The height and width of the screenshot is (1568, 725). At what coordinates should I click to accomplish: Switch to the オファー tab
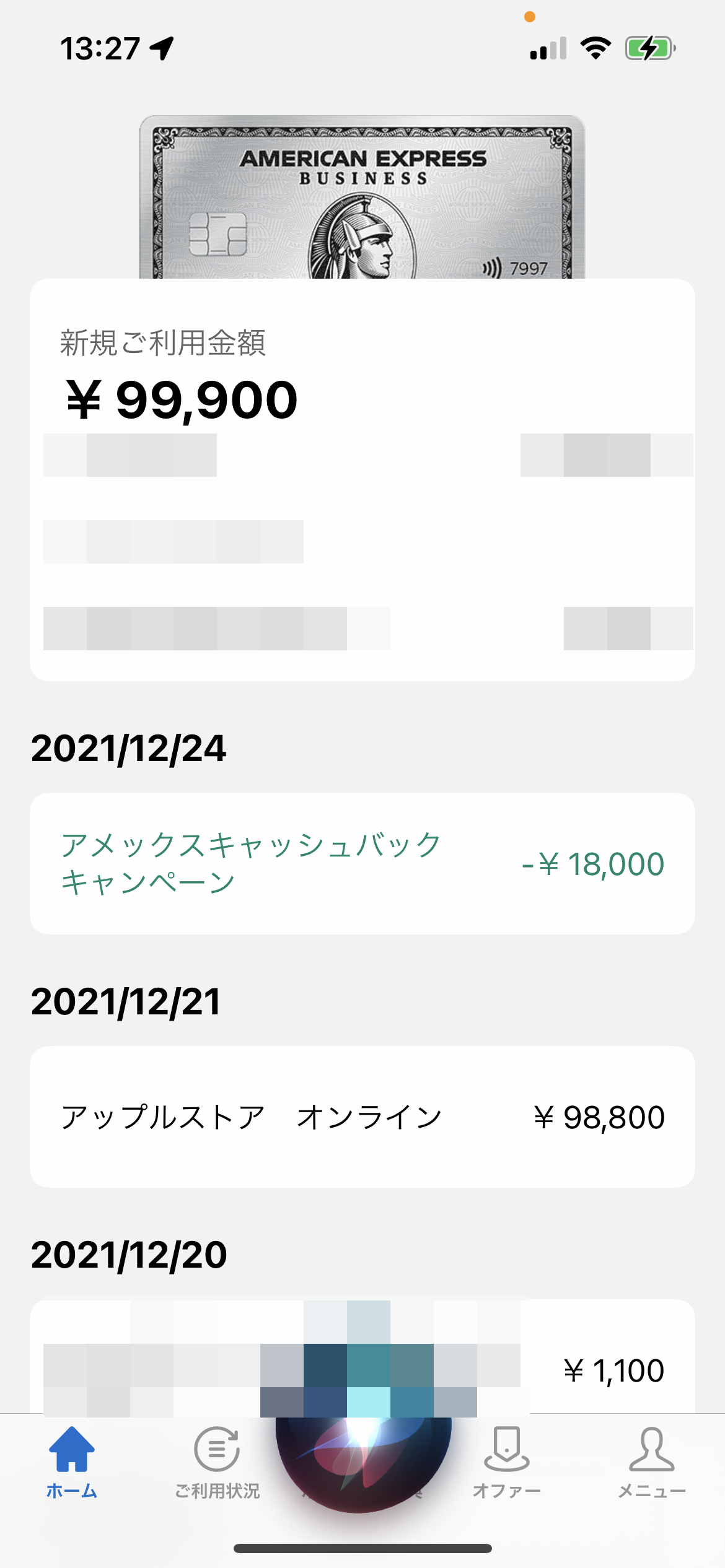(x=507, y=1463)
